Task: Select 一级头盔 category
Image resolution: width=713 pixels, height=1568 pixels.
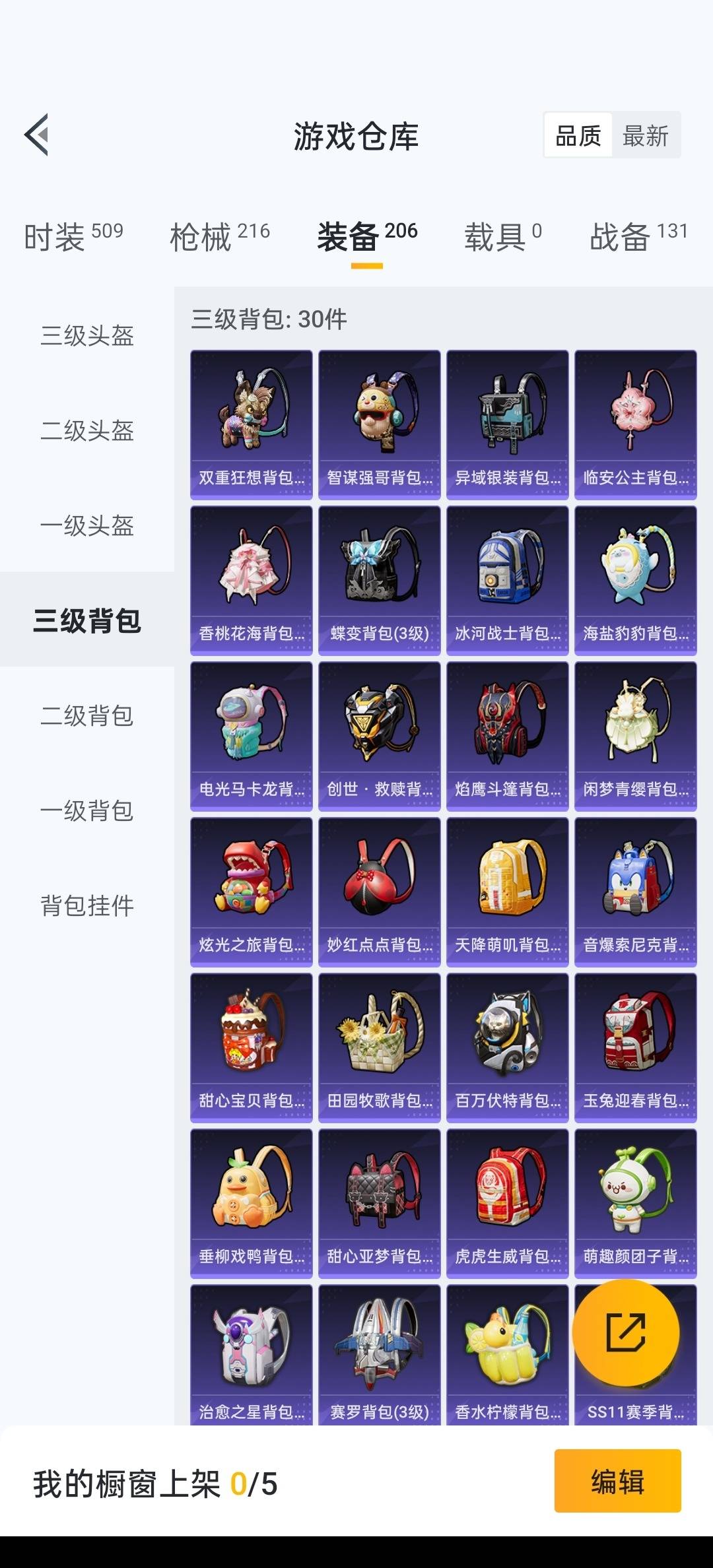Action: pos(87,526)
